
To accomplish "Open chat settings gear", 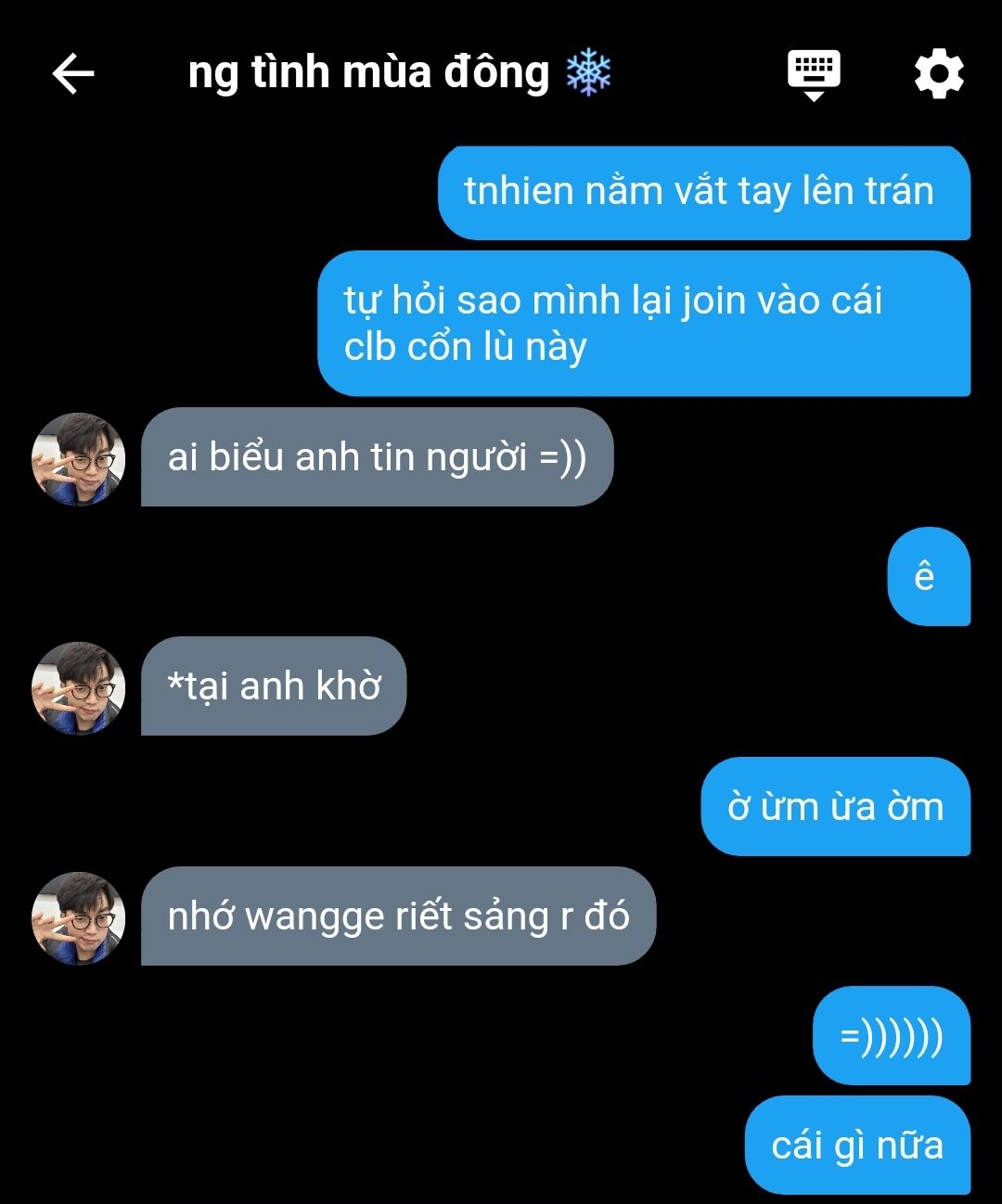I will 939,74.
